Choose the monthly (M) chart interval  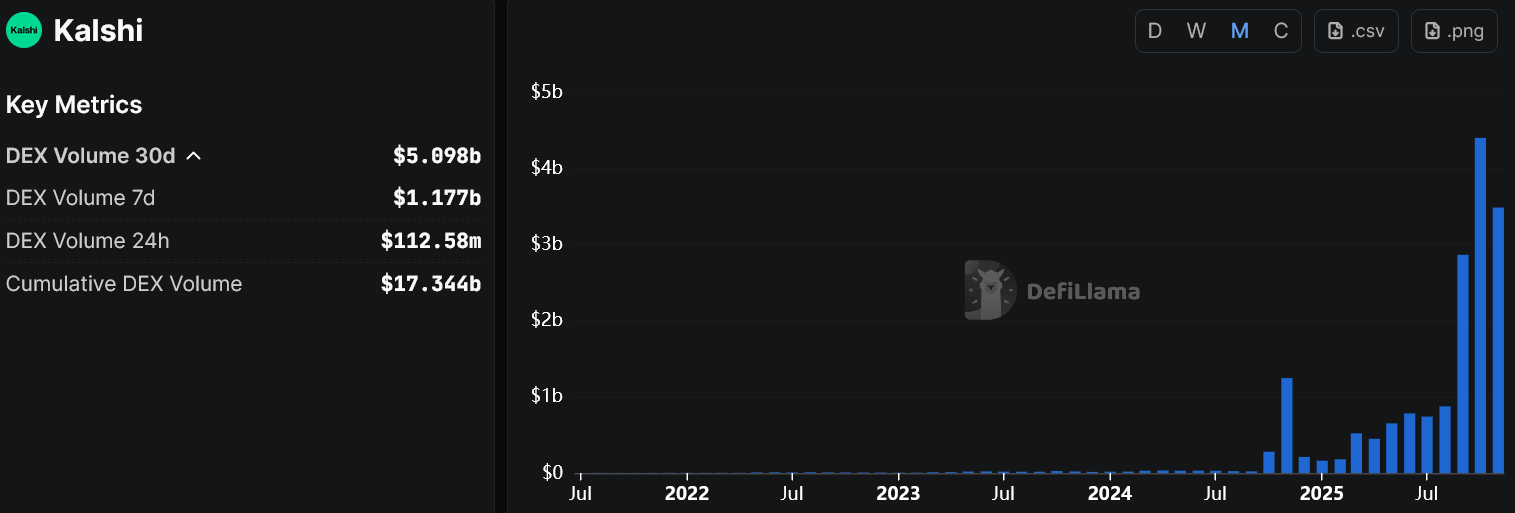click(x=1240, y=31)
